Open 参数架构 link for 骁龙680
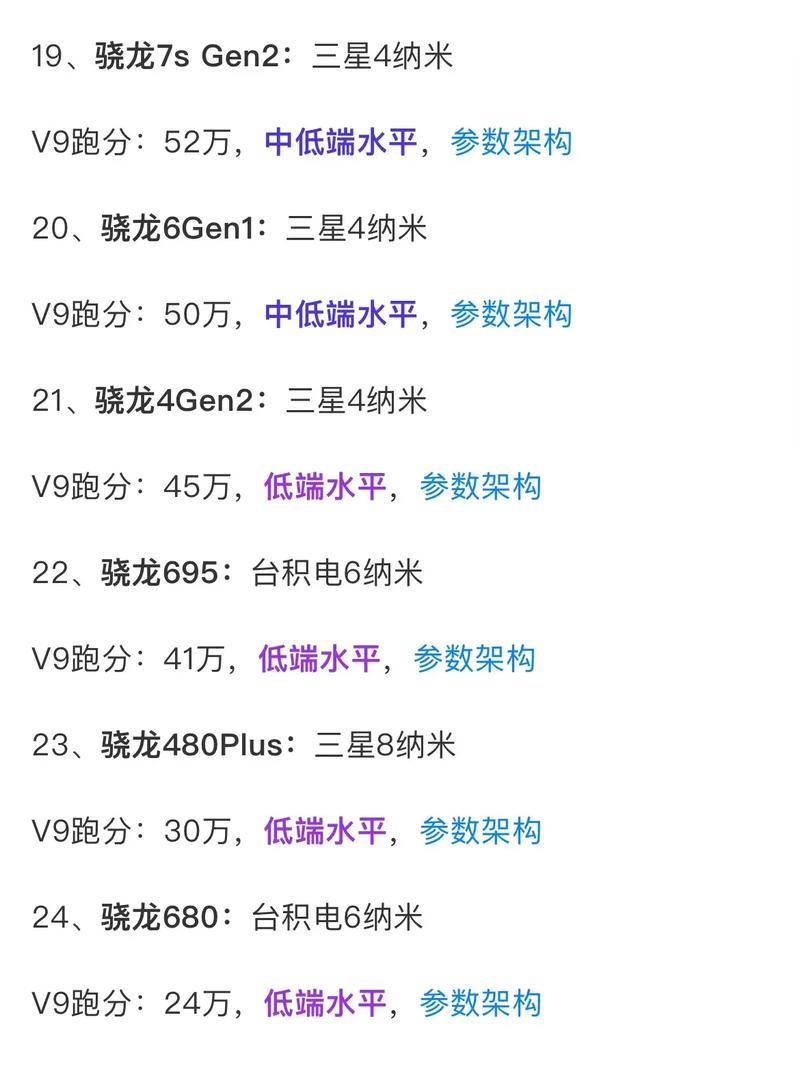Image resolution: width=800 pixels, height=1065 pixels. point(480,1003)
